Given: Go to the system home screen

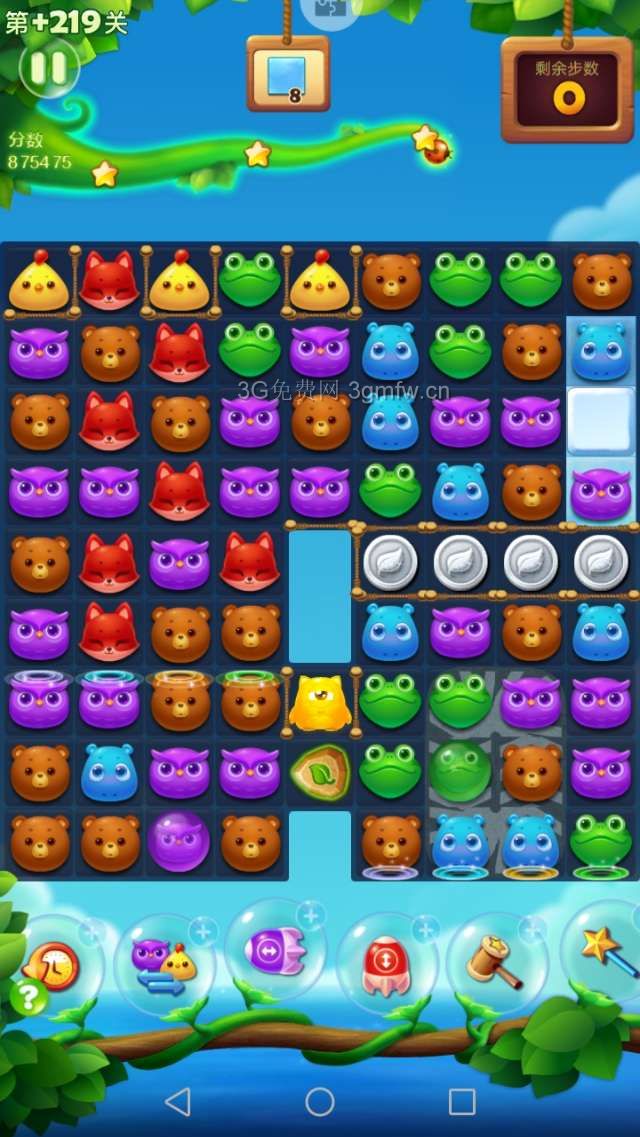Looking at the screenshot, I should pos(320,1101).
